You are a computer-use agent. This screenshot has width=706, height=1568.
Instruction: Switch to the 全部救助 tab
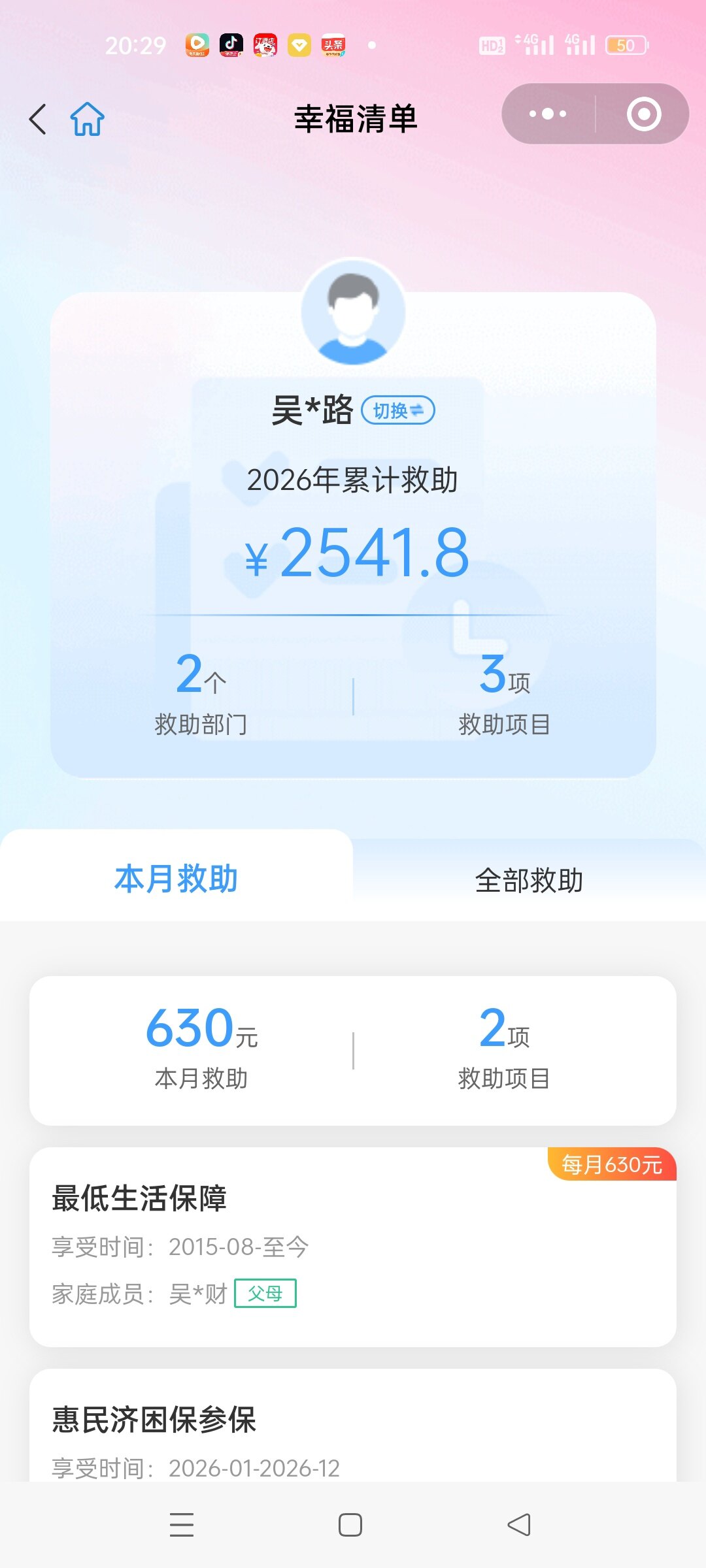(x=529, y=880)
